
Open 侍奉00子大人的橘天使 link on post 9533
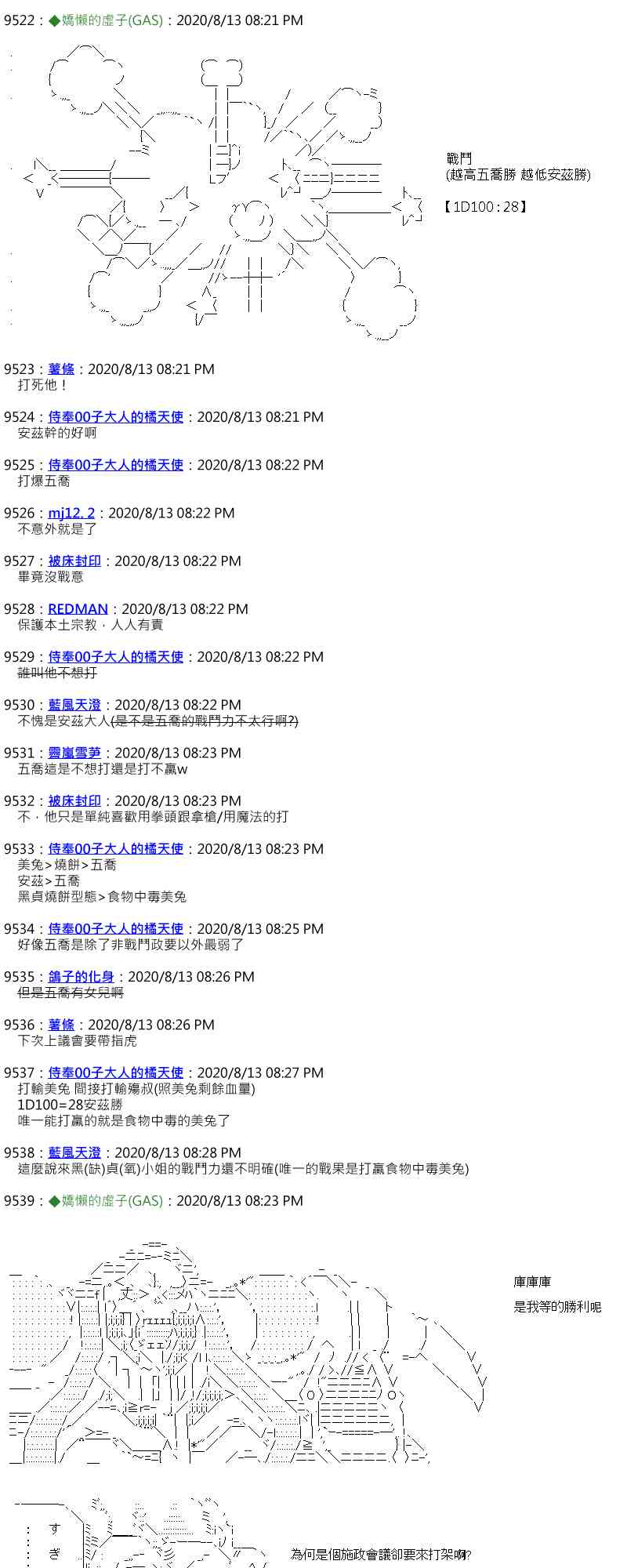(116, 848)
